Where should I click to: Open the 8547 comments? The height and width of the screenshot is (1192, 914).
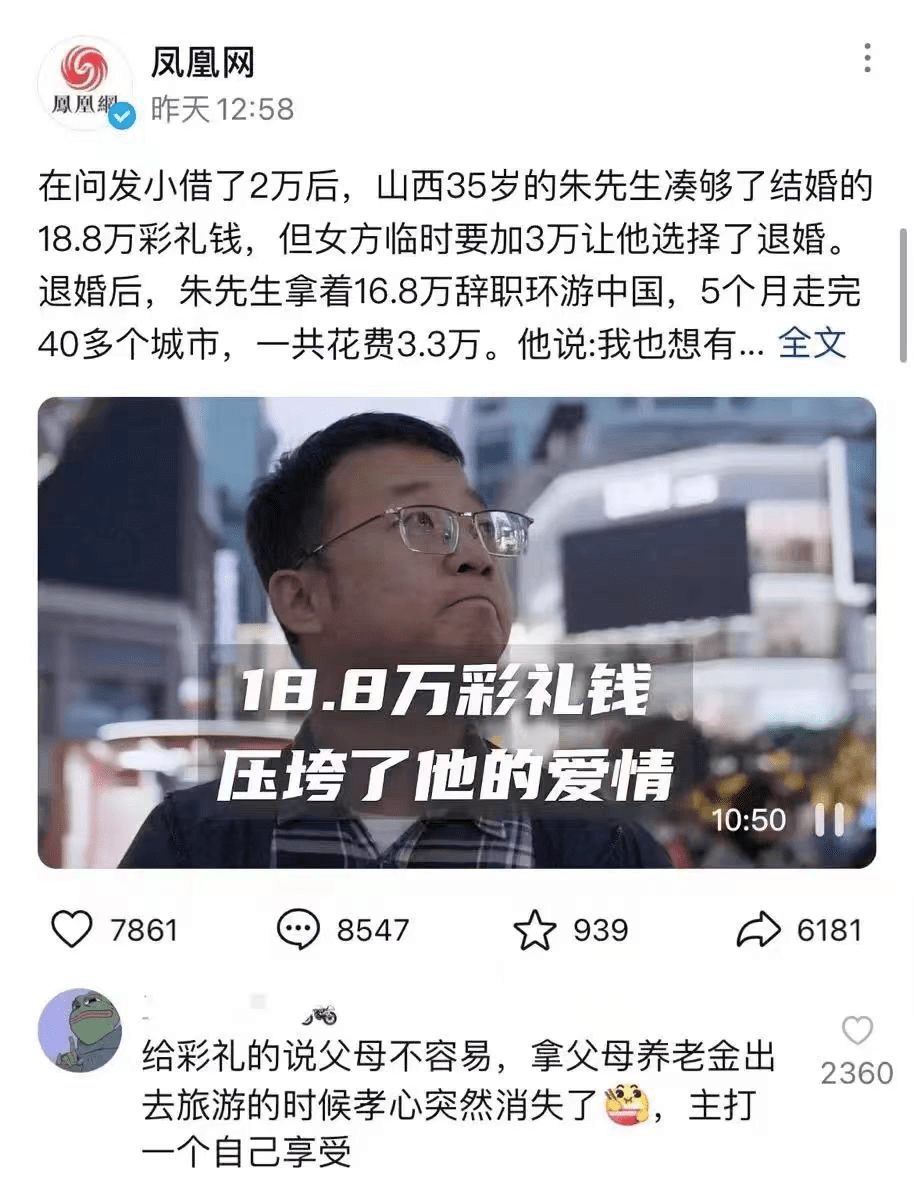pyautogui.click(x=299, y=930)
